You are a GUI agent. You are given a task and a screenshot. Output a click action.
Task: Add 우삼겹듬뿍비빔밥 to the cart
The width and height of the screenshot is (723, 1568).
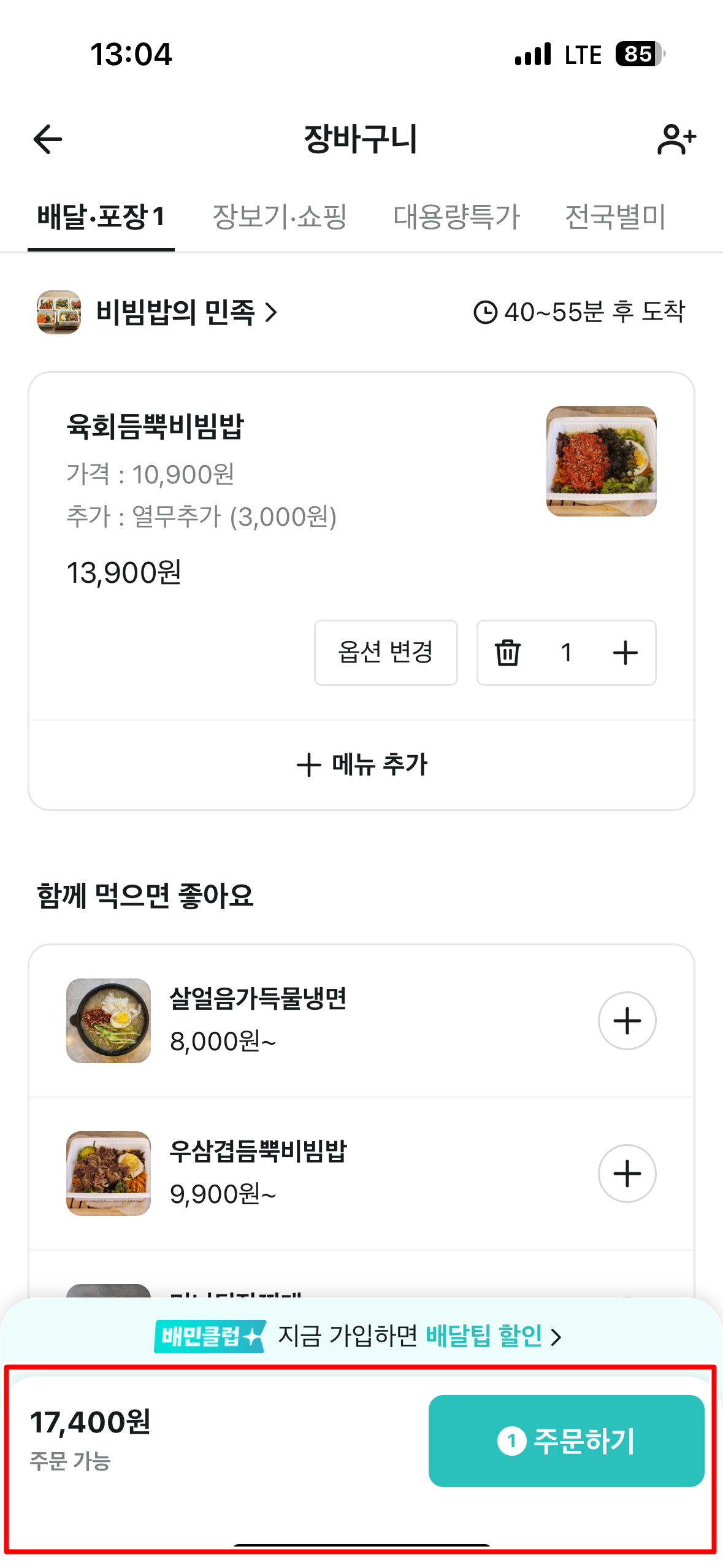click(x=627, y=1174)
